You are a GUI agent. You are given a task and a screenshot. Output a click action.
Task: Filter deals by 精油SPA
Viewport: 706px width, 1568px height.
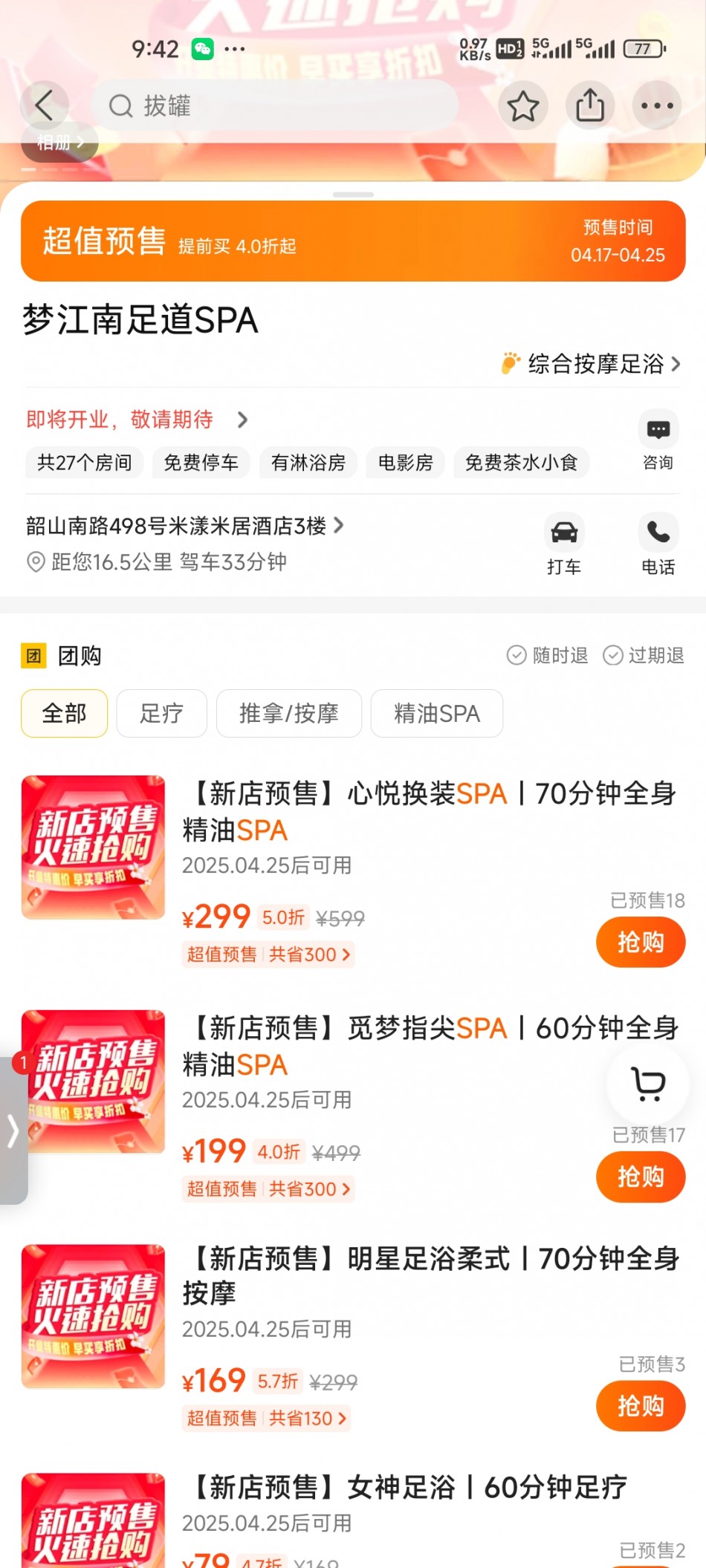point(437,713)
